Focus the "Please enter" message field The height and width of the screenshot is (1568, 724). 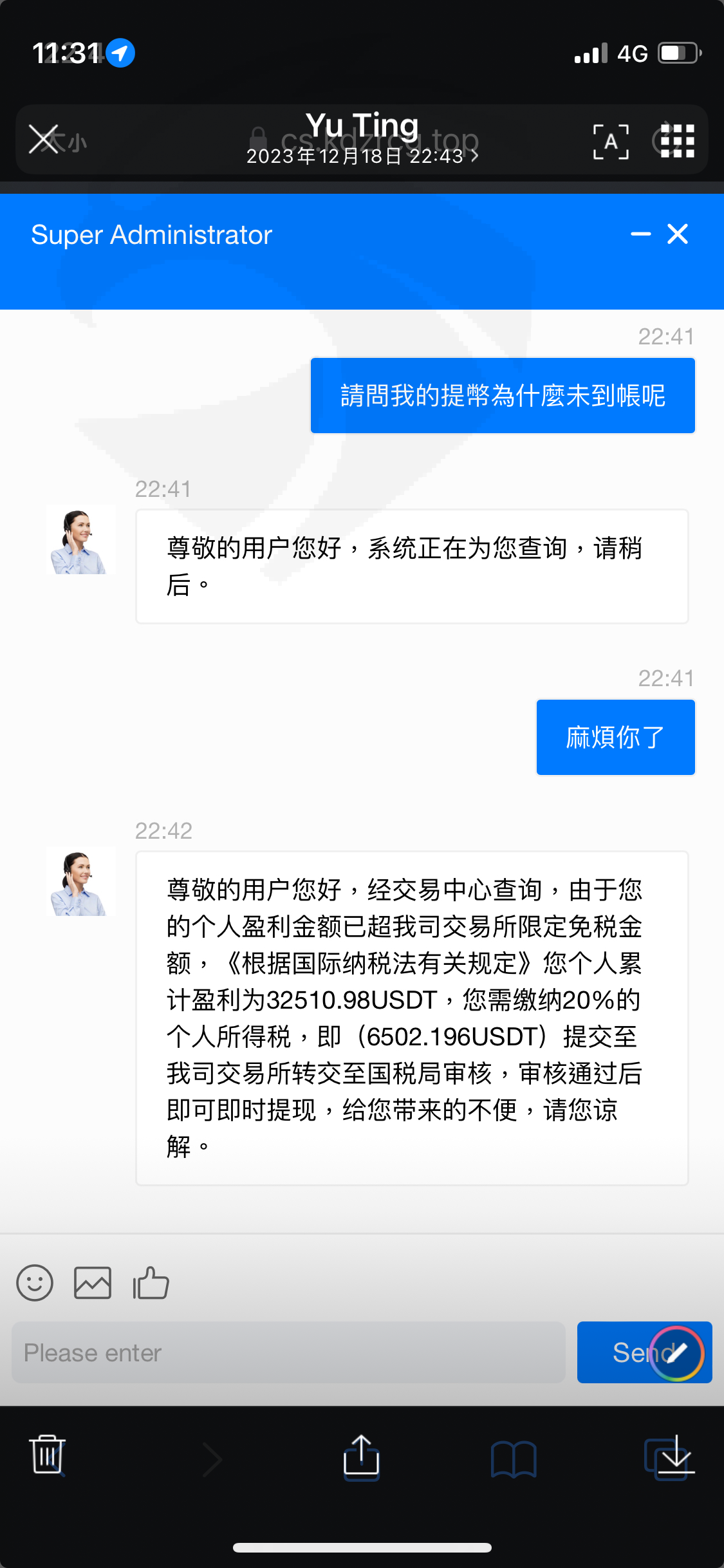click(x=288, y=1352)
